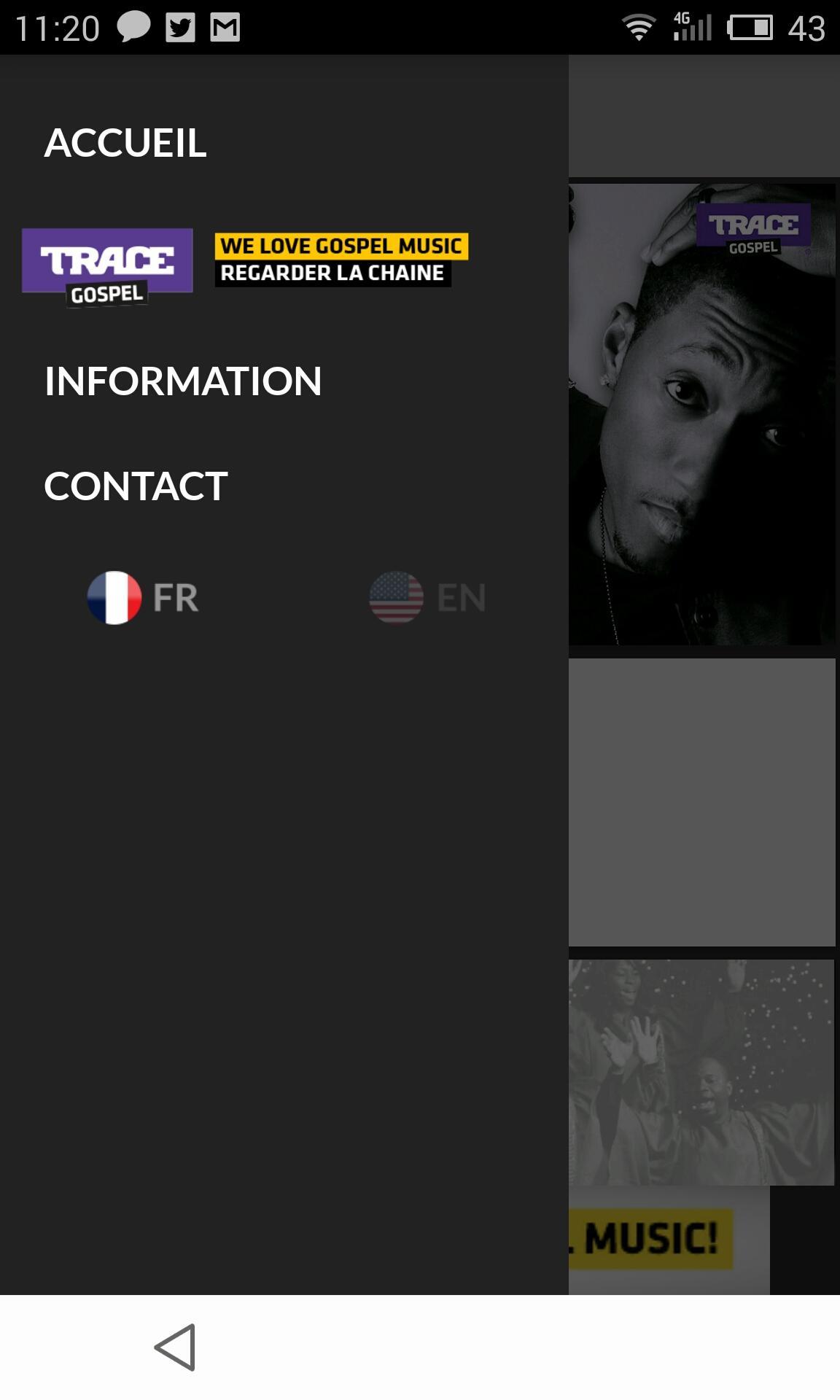The image size is (840, 1400).
Task: Switch the language to EN
Action: [427, 598]
